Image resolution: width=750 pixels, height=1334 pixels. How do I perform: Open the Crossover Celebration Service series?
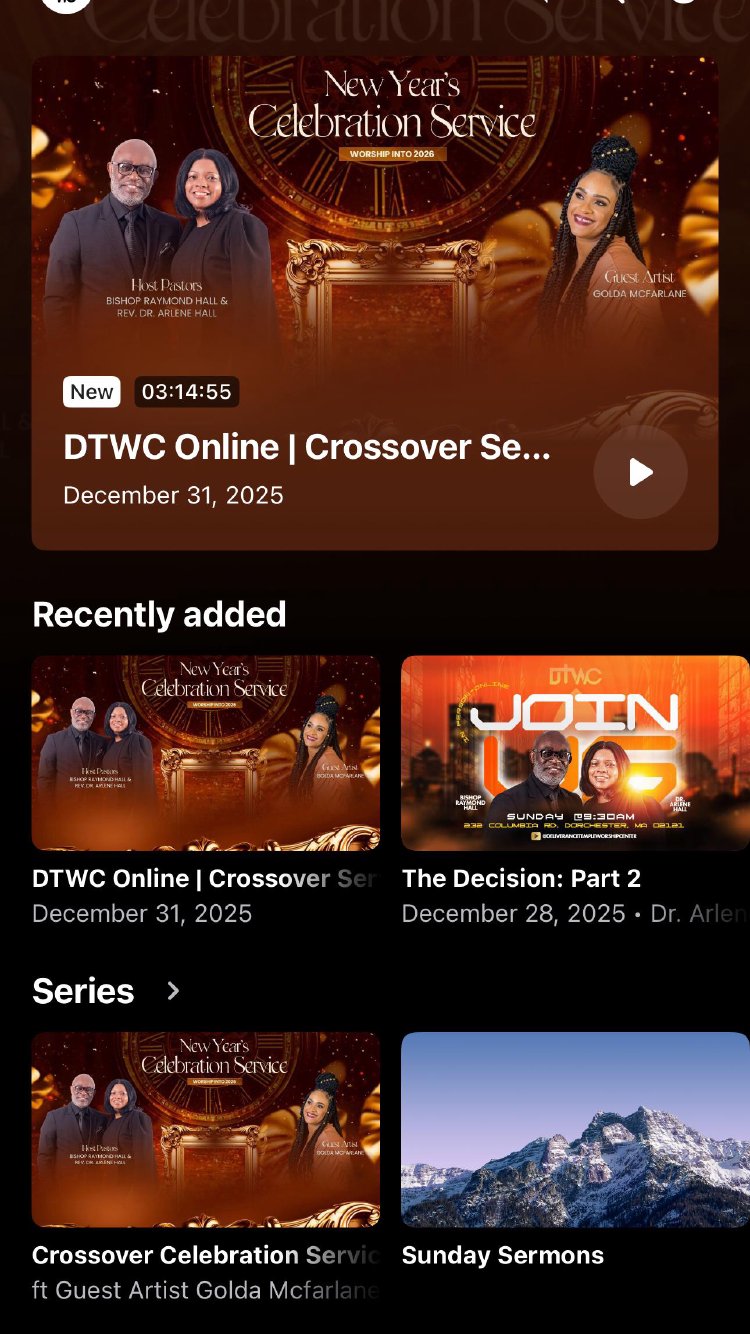pos(206,1130)
